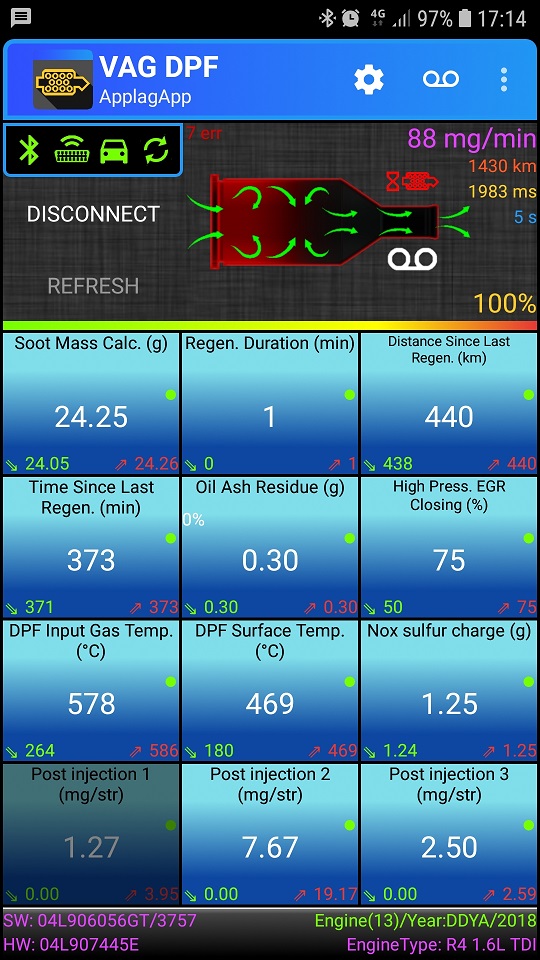Screen dimensions: 540x960
Task: Open the Oil Ash Residue tile
Action: (269, 547)
